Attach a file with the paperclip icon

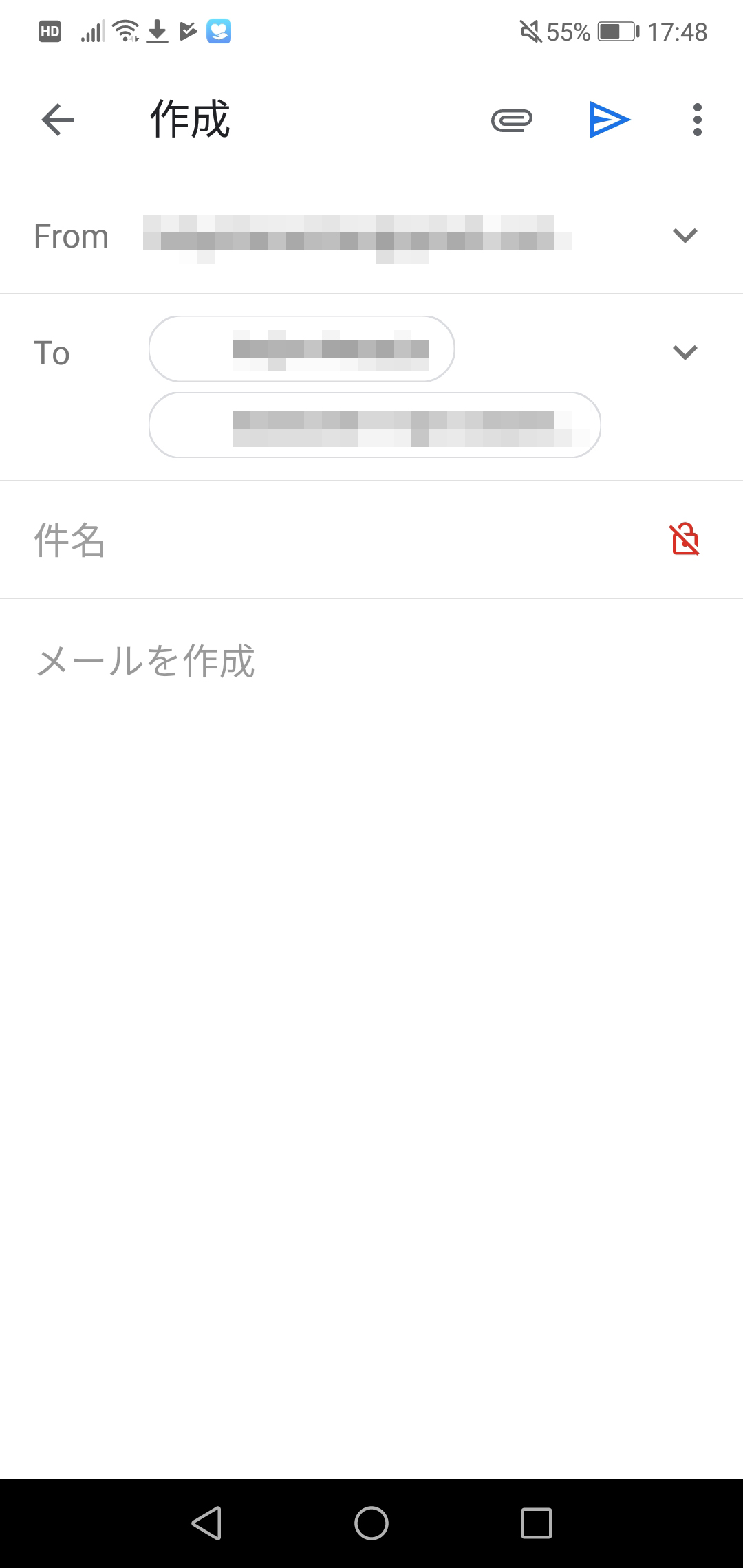point(512,120)
